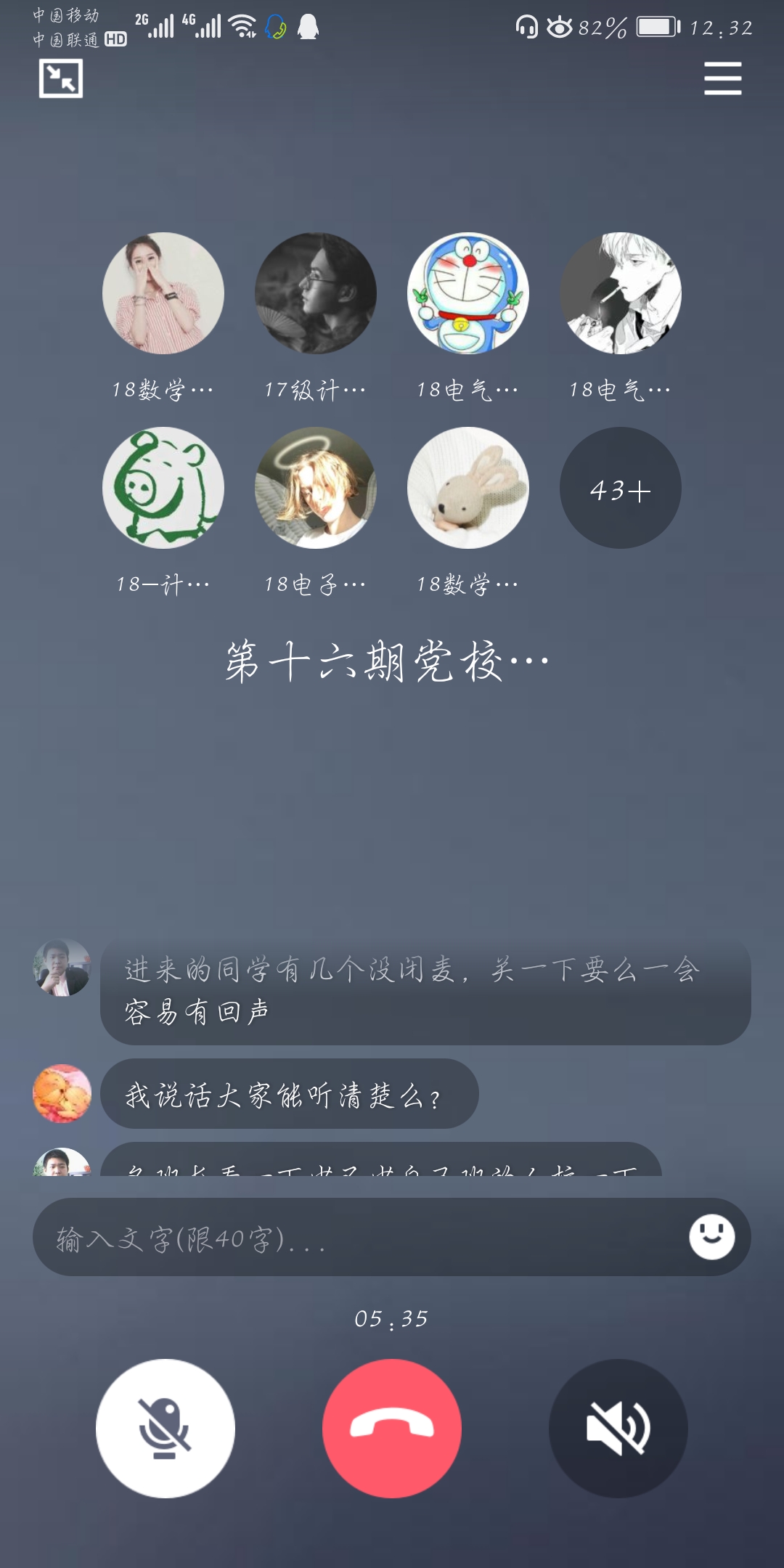Minimize the group call window
The image size is (784, 1568).
(61, 78)
